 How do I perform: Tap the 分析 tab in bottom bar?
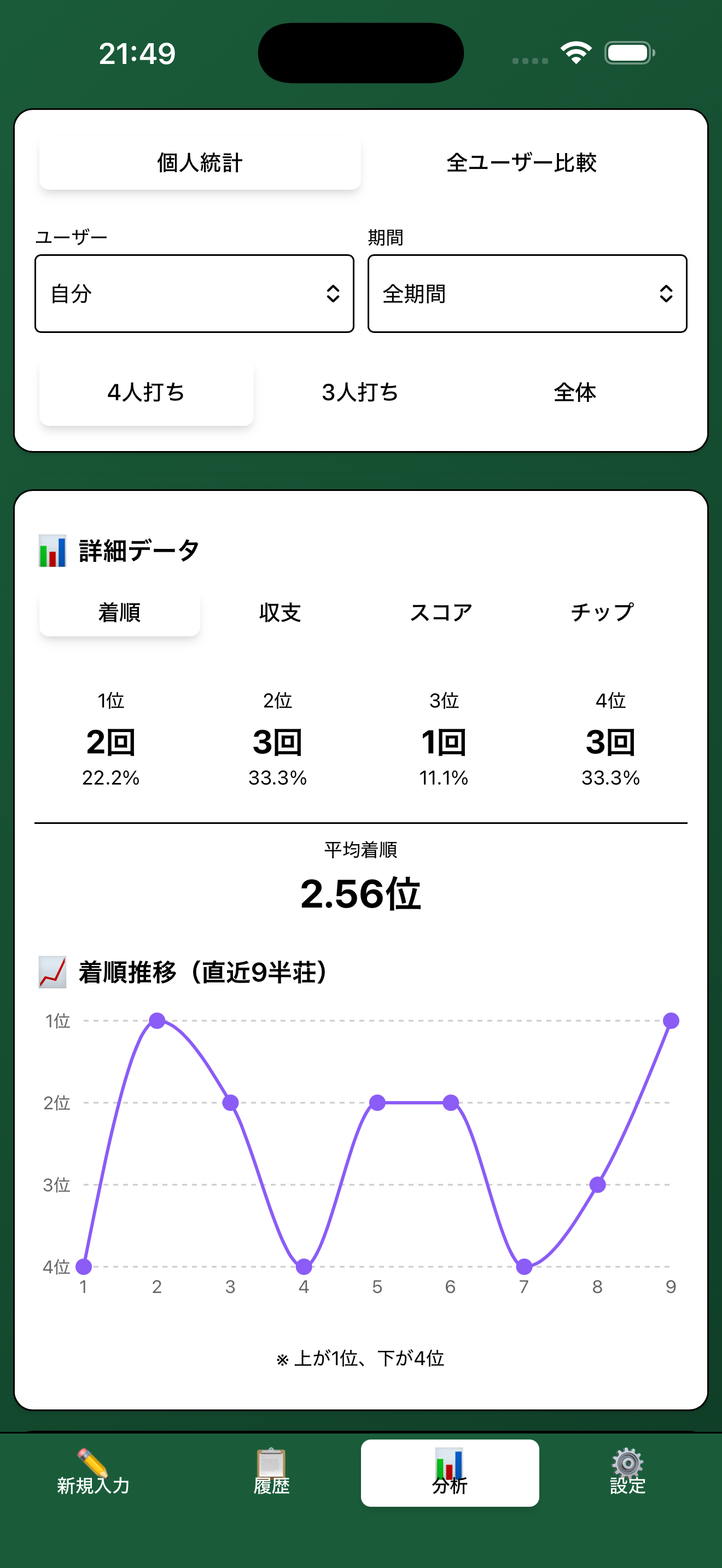[450, 1472]
